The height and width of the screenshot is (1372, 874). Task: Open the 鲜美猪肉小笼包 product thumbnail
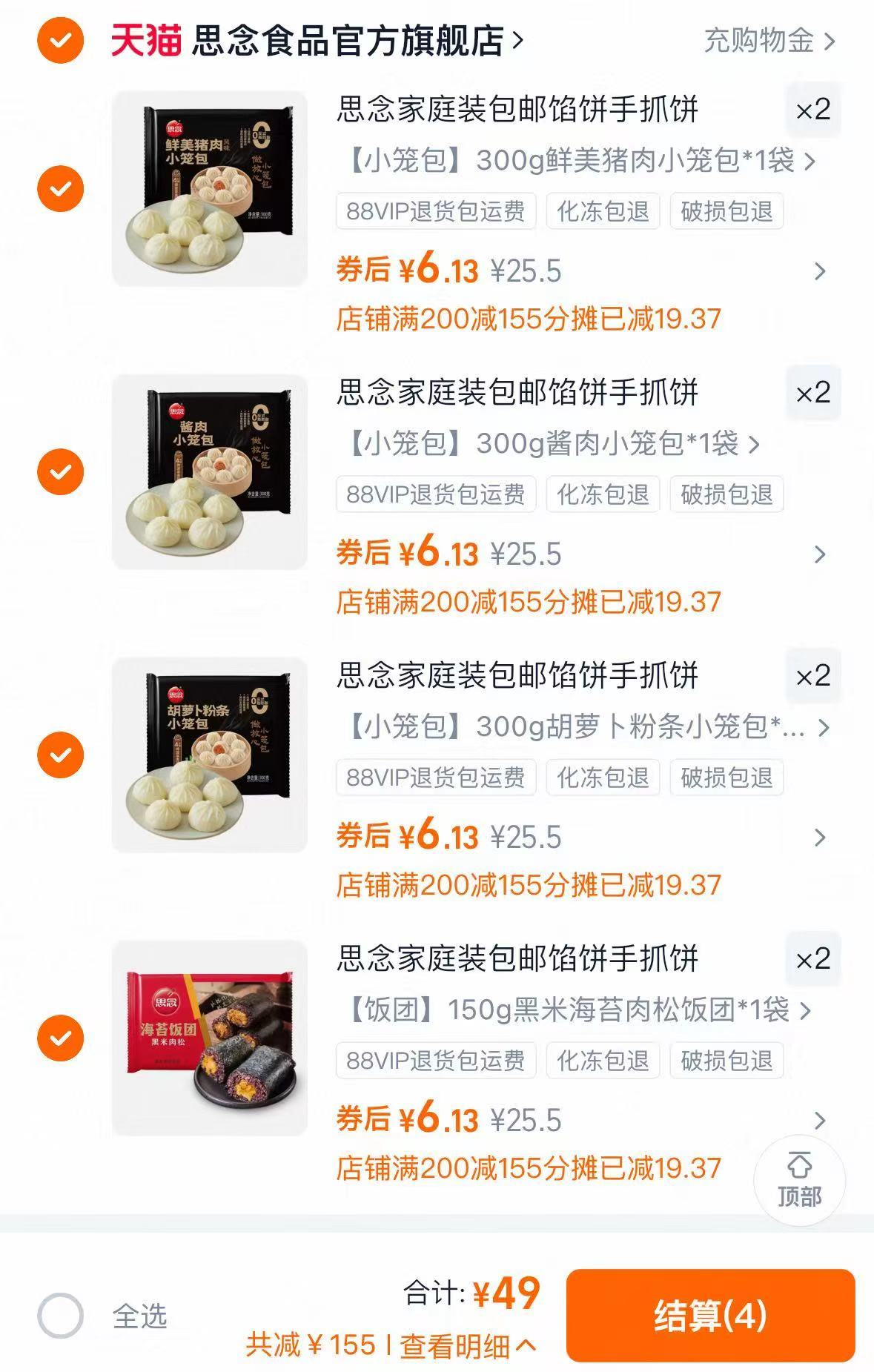pyautogui.click(x=211, y=185)
